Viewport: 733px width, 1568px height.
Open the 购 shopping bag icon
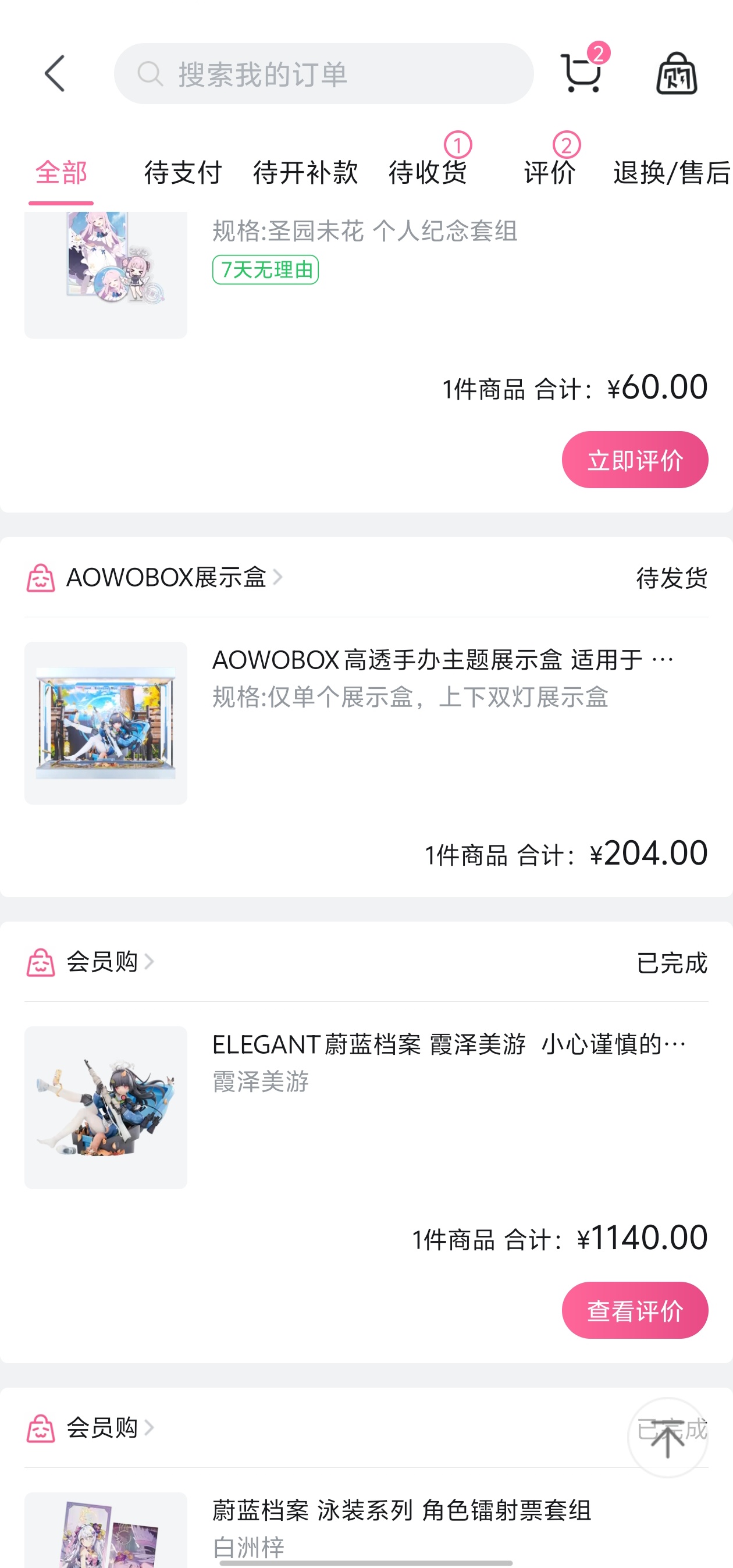pyautogui.click(x=676, y=74)
